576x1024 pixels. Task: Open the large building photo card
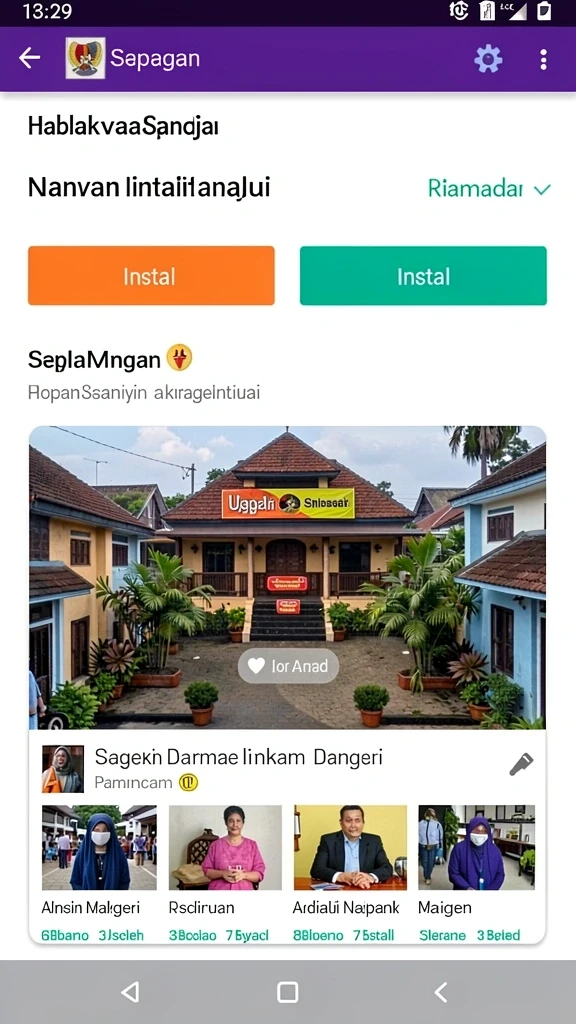point(287,577)
